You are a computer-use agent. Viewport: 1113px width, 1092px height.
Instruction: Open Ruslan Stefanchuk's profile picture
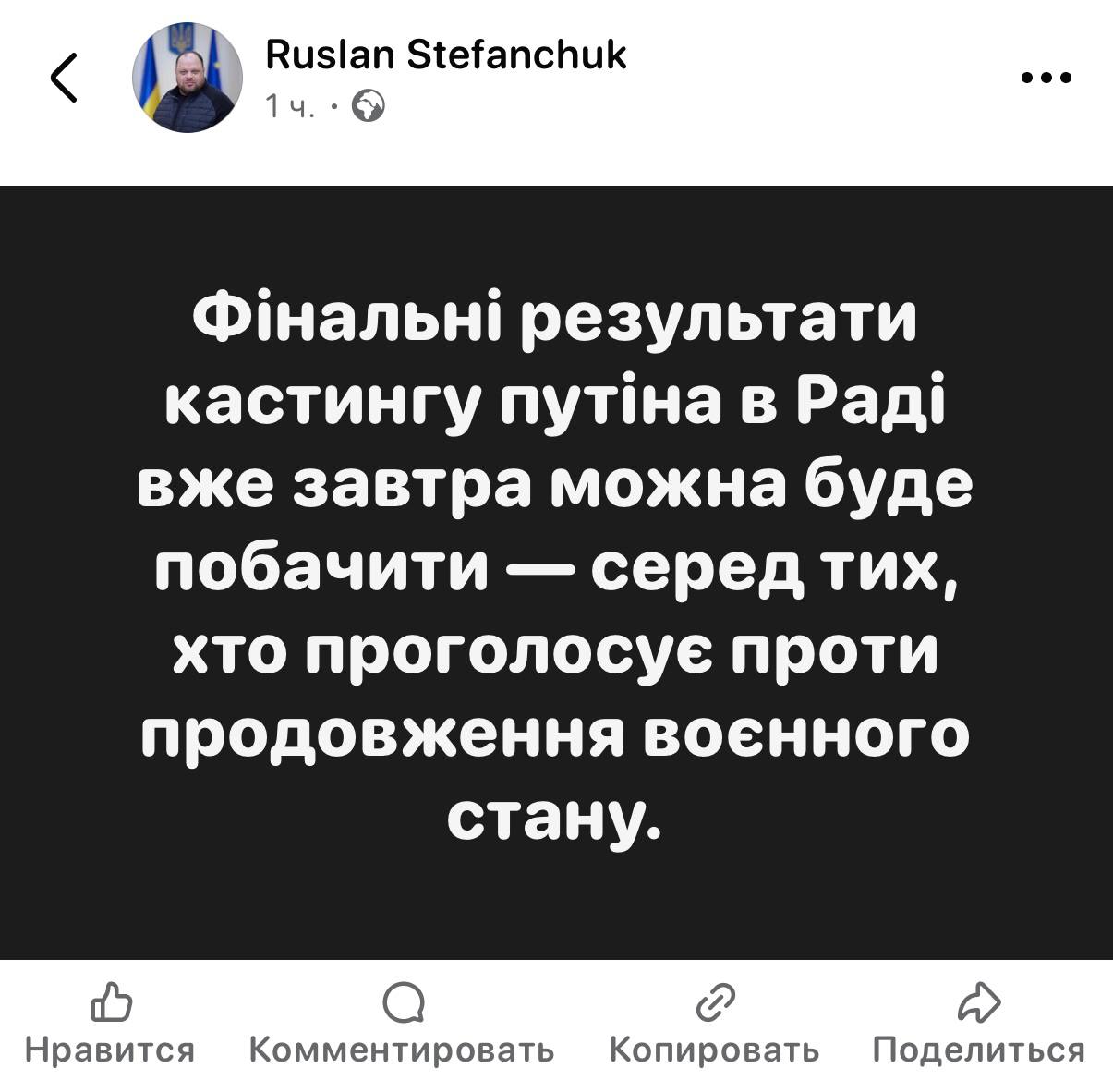[x=188, y=79]
